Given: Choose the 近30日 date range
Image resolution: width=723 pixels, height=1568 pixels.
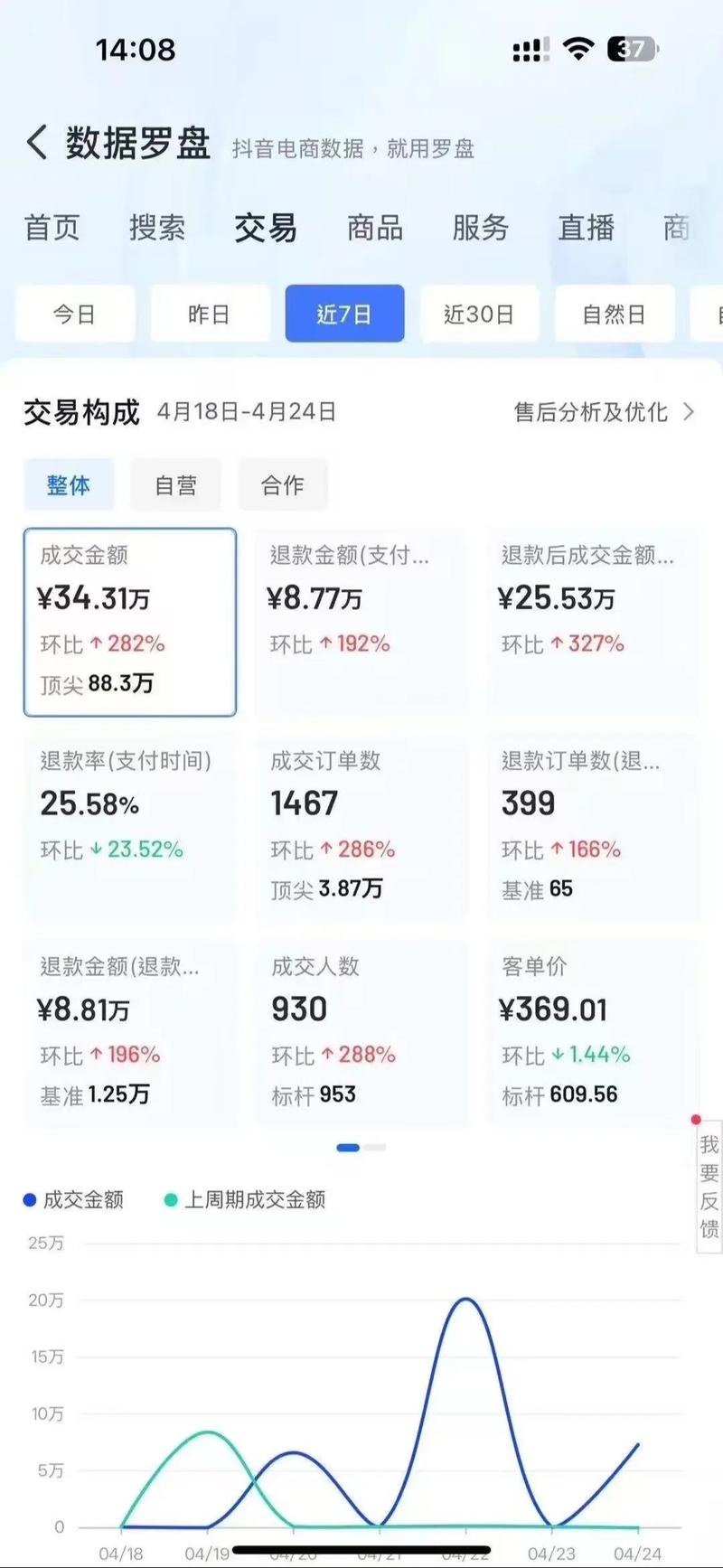Looking at the screenshot, I should (479, 314).
